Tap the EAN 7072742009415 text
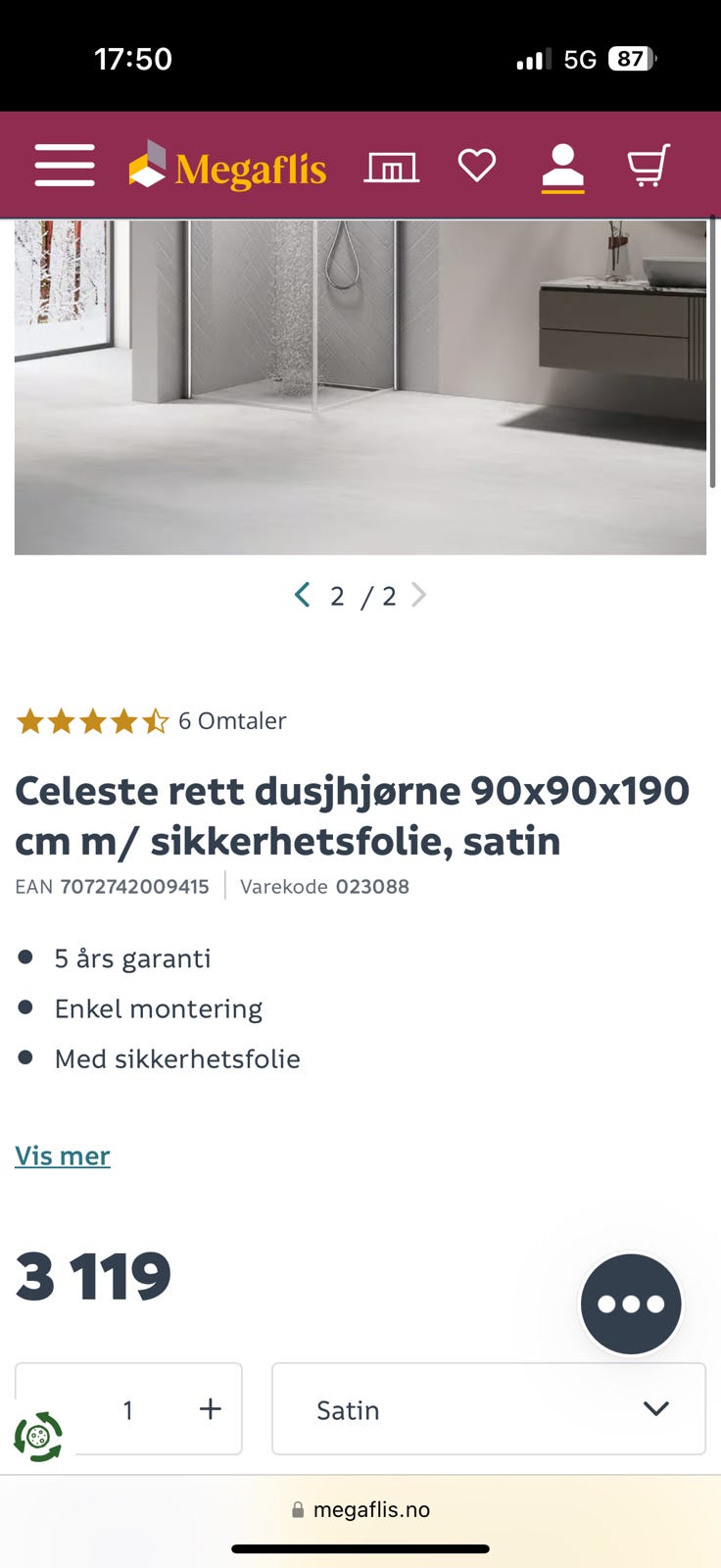 [112, 886]
